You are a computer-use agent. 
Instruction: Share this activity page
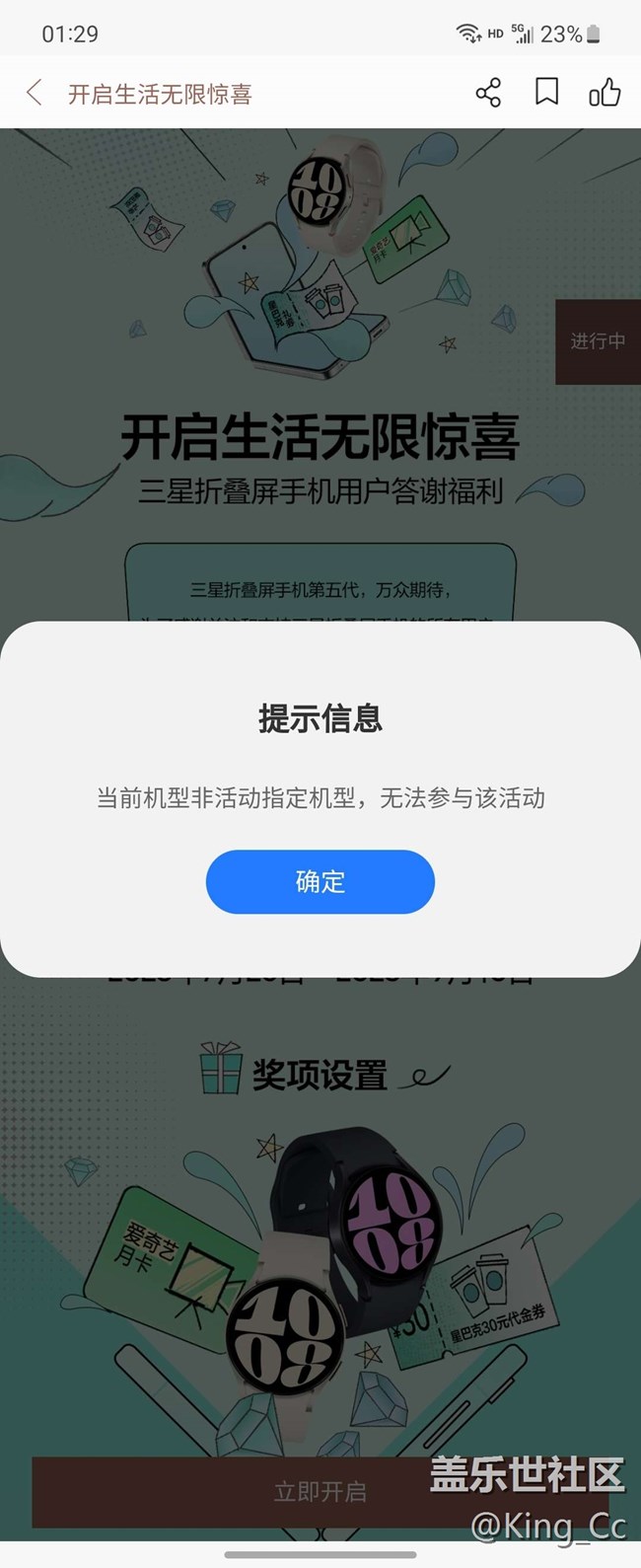pyautogui.click(x=488, y=93)
